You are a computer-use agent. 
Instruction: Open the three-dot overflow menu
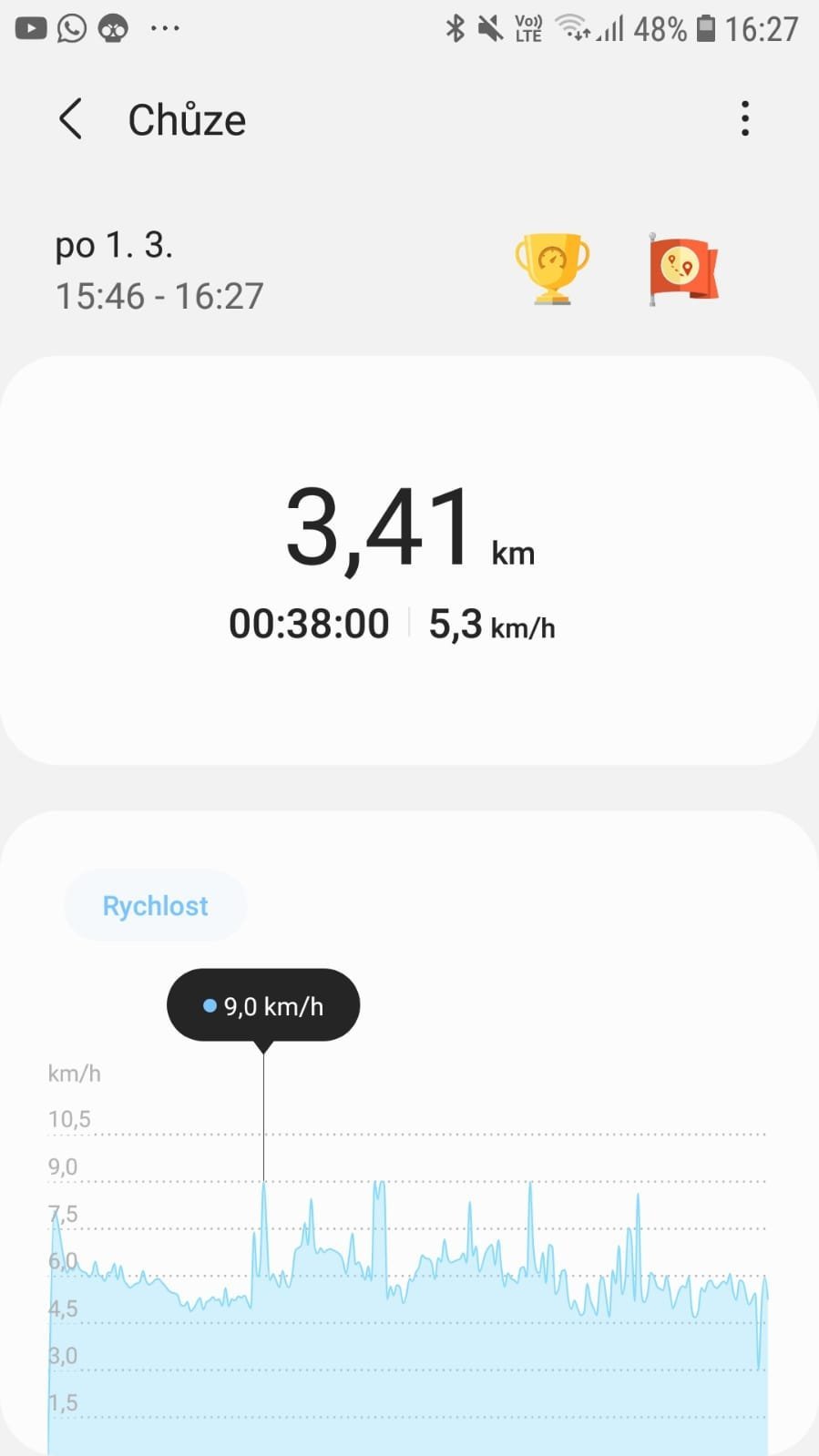pyautogui.click(x=745, y=118)
